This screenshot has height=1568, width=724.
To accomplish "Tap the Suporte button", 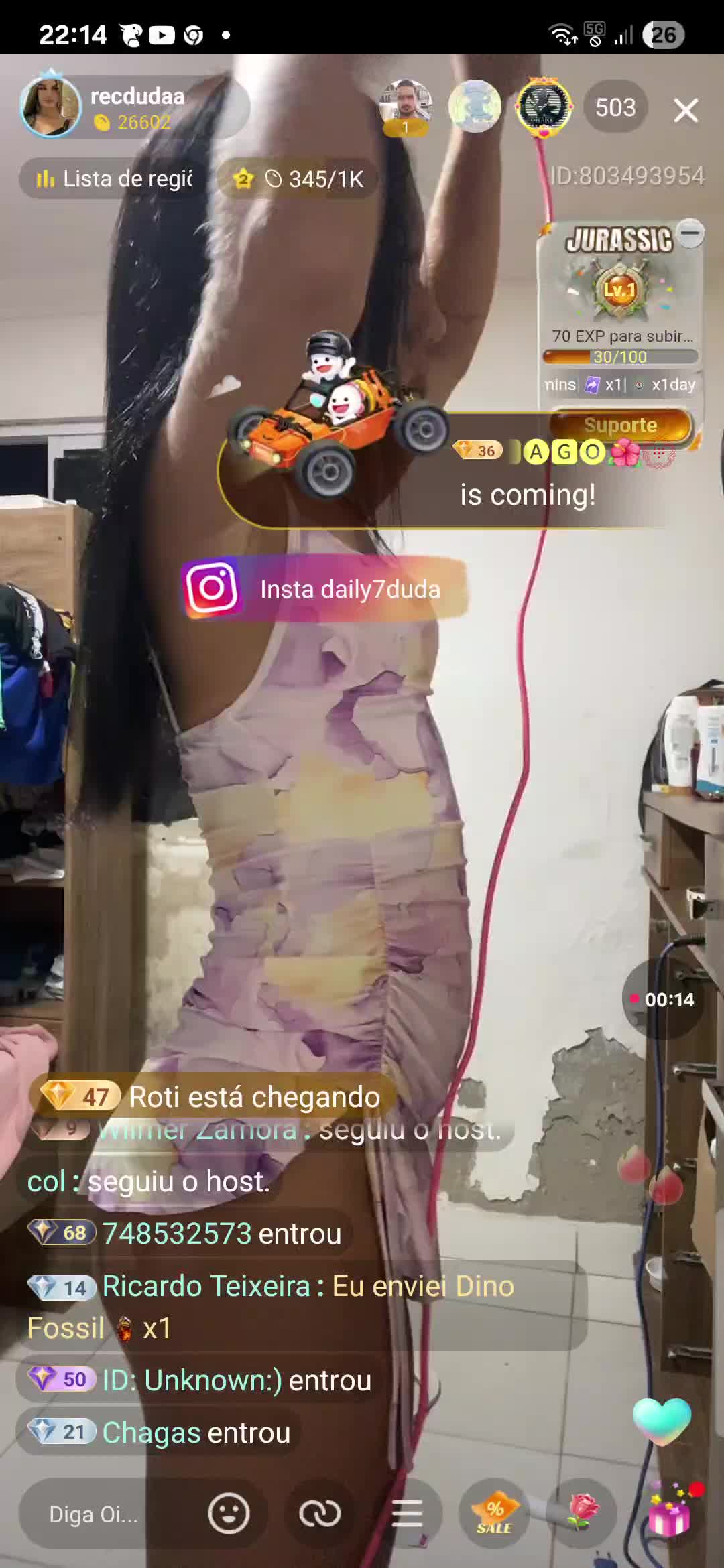I will tap(620, 426).
